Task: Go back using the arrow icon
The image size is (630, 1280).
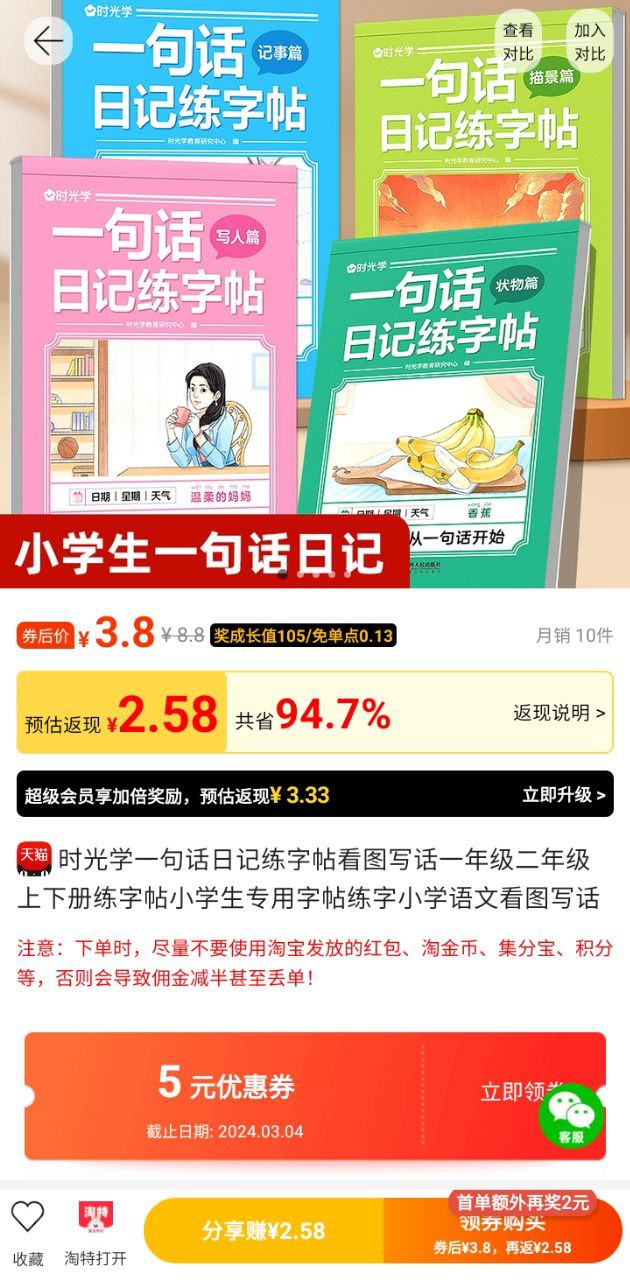Action: click(x=47, y=41)
